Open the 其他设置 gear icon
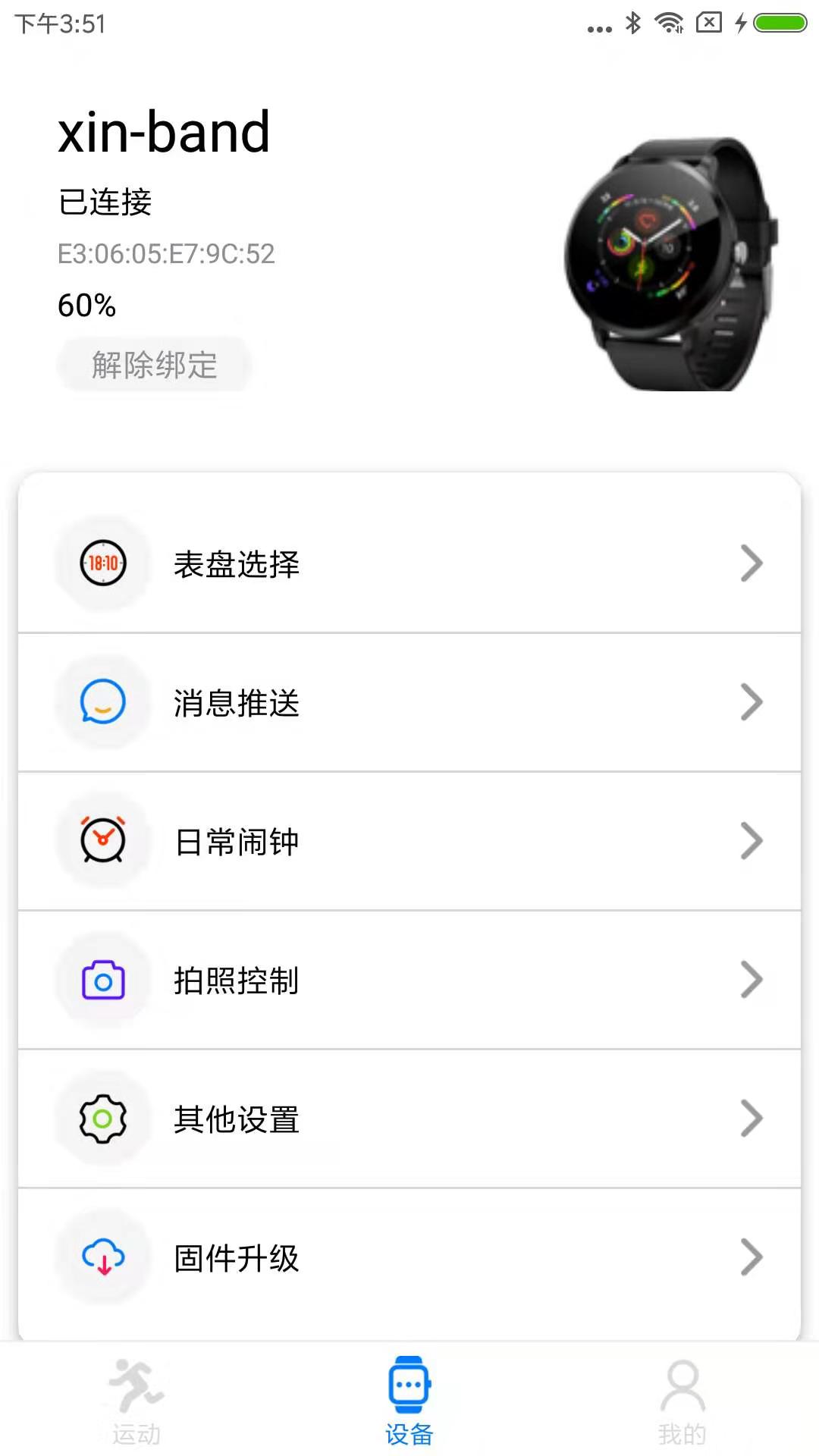 pyautogui.click(x=104, y=1118)
